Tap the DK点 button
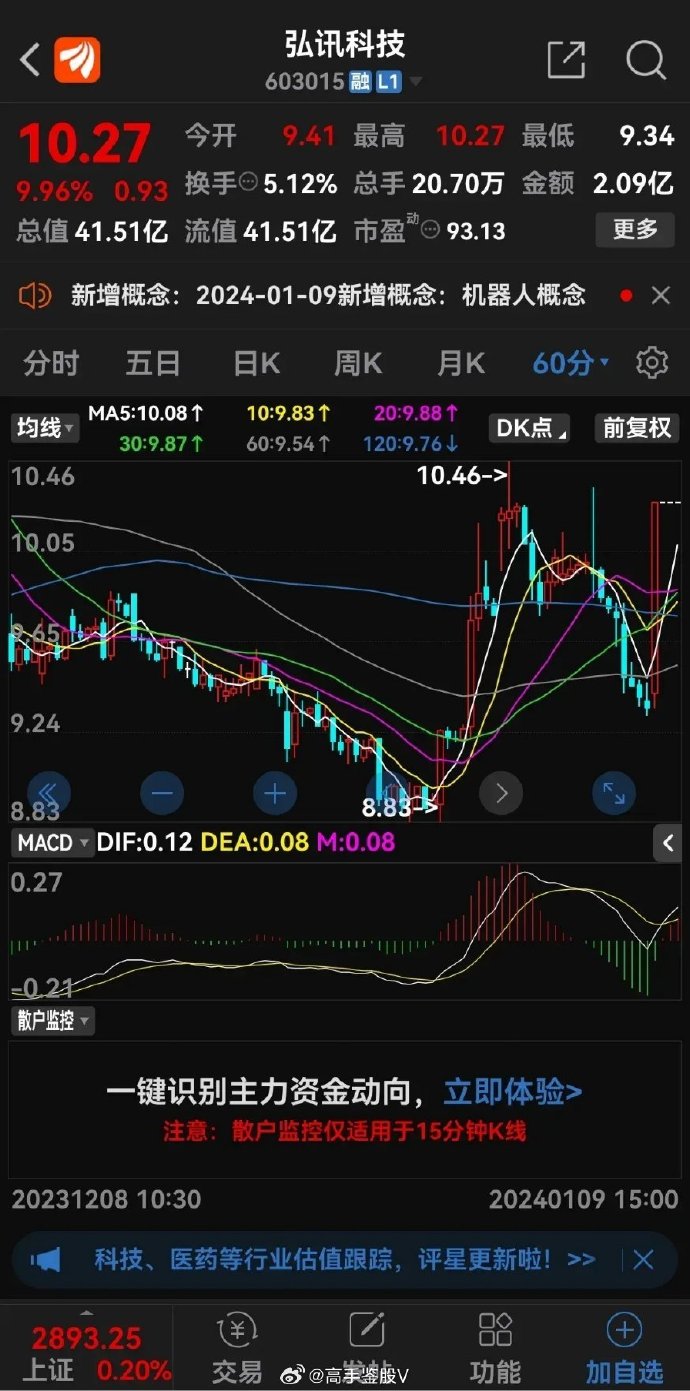 point(530,428)
